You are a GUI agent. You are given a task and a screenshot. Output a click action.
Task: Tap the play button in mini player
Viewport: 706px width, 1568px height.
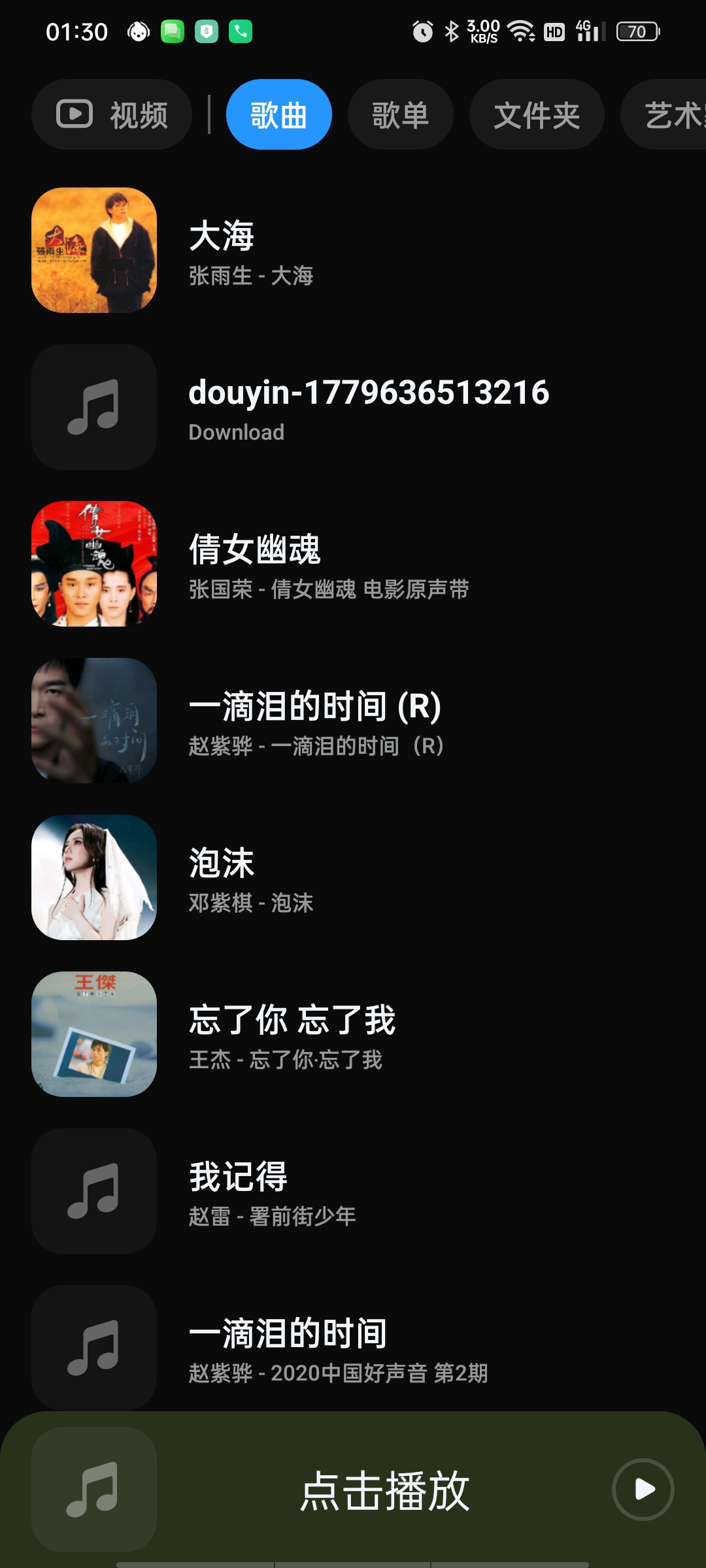[643, 1490]
